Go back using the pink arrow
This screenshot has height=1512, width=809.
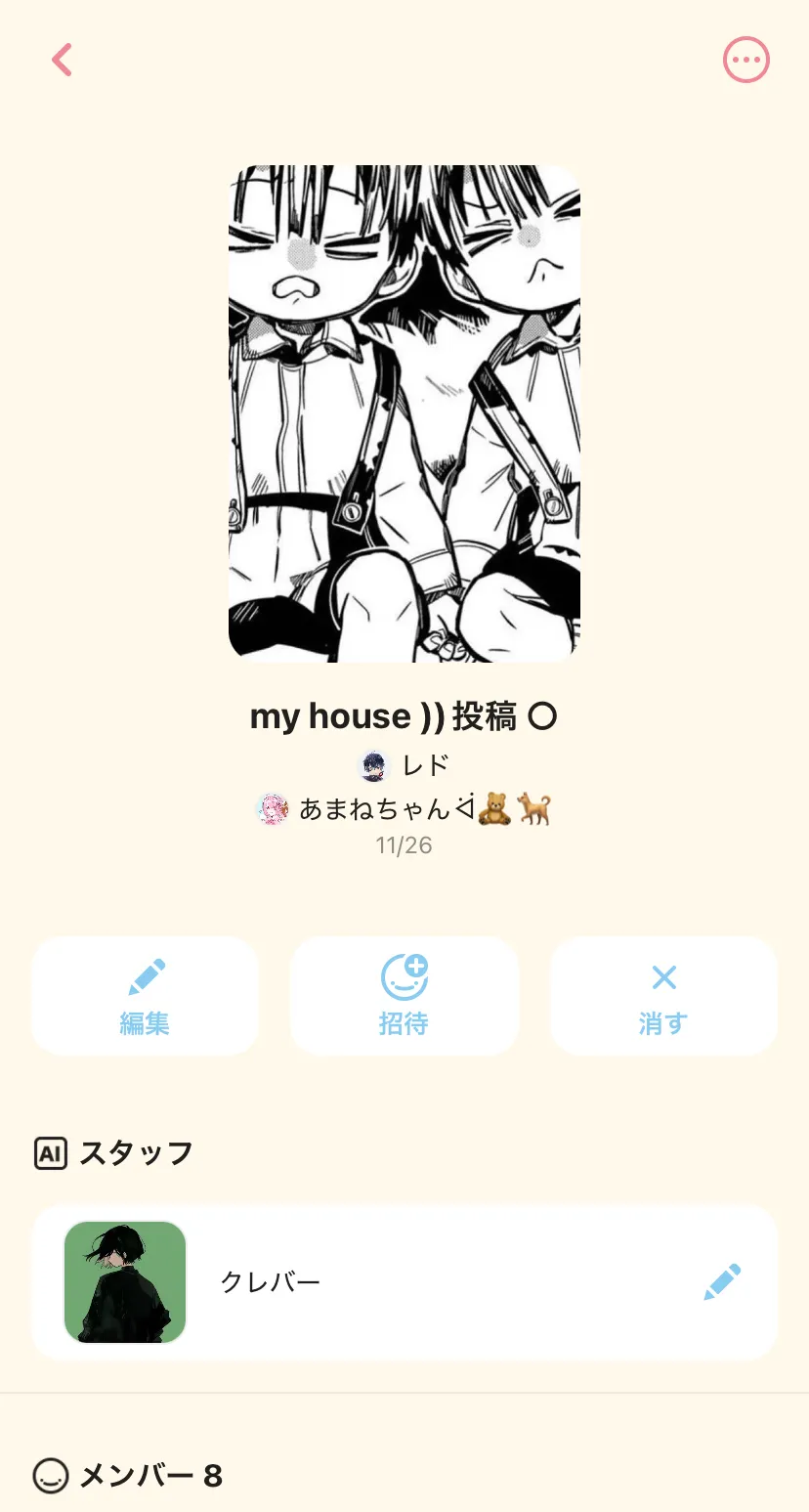tap(62, 60)
